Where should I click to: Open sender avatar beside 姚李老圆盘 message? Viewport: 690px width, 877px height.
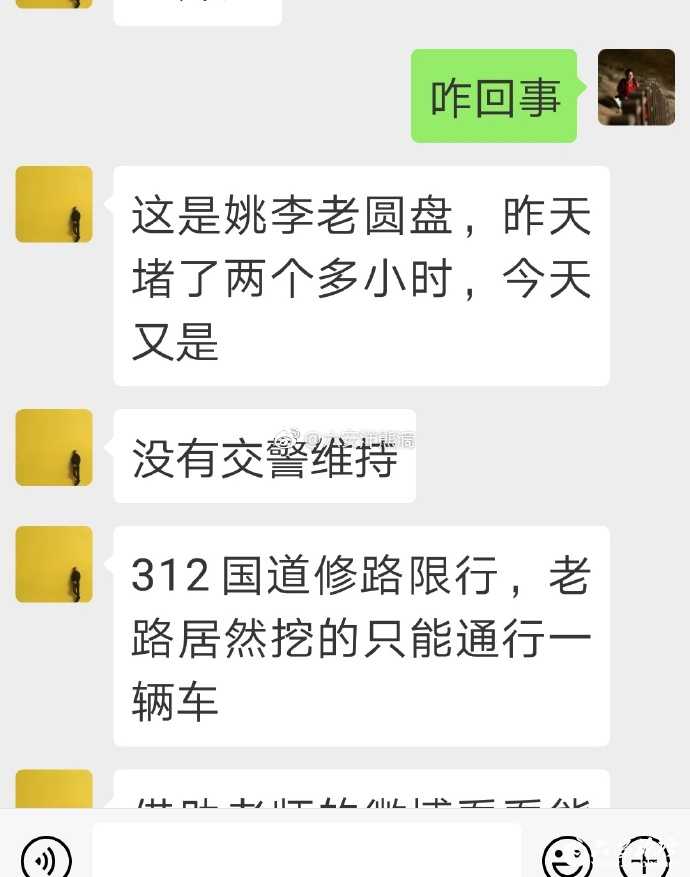click(x=54, y=204)
